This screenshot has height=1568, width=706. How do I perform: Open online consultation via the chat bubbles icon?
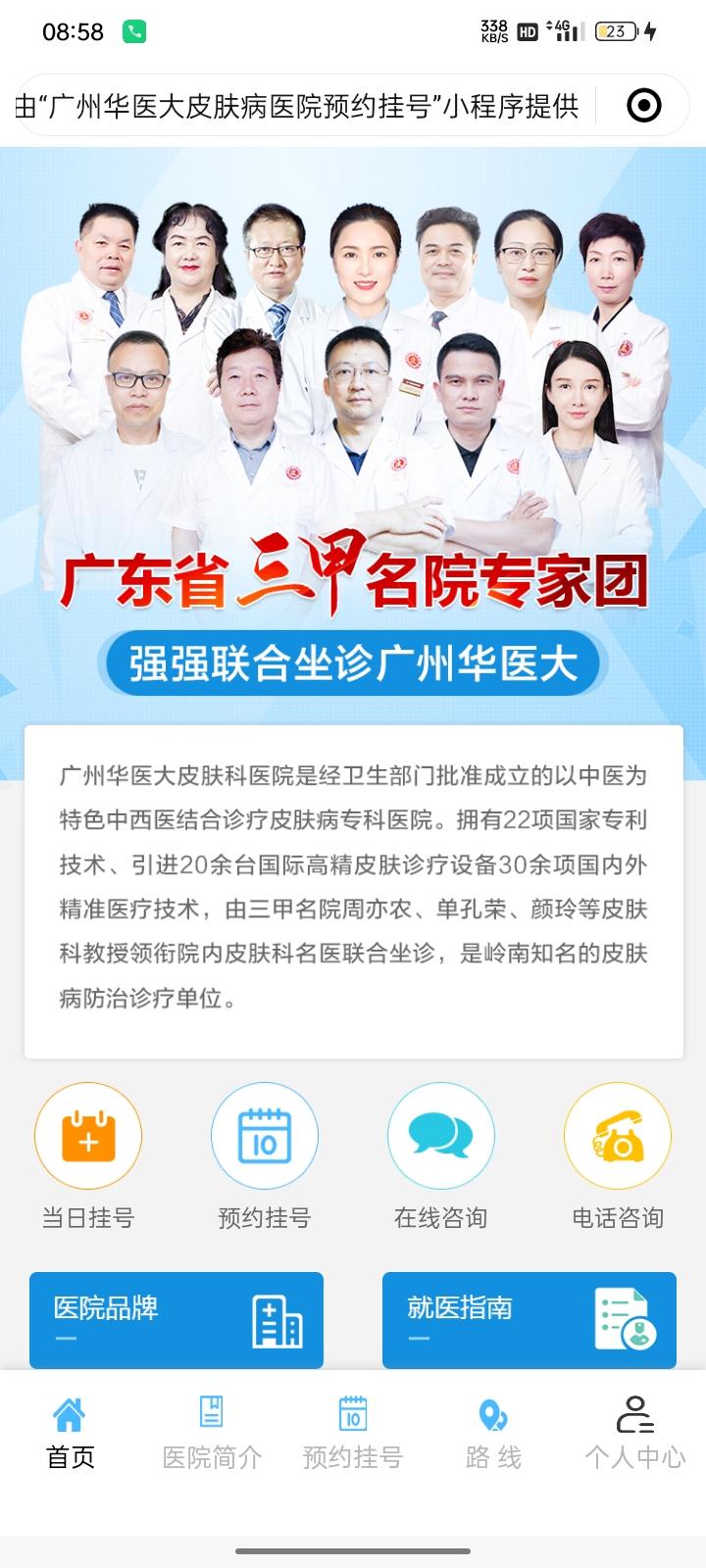coord(441,1135)
